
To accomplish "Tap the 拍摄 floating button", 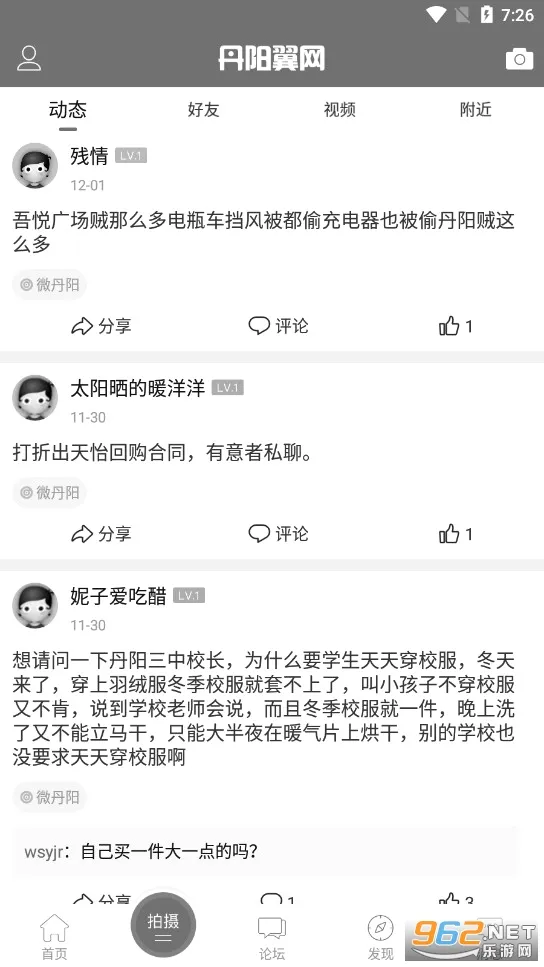I will (x=163, y=925).
